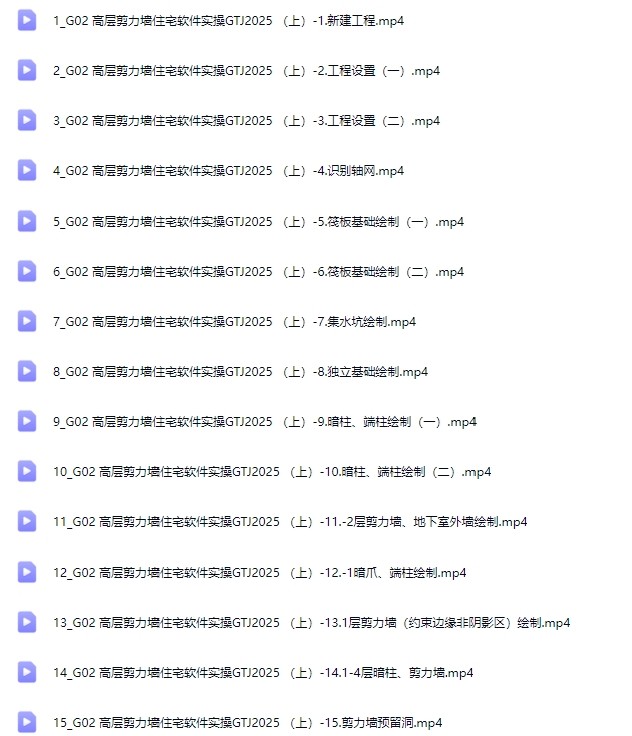Screen dimensions: 632x736
Task: Open video 2 工程设置（一）.mp4
Action: point(246,70)
